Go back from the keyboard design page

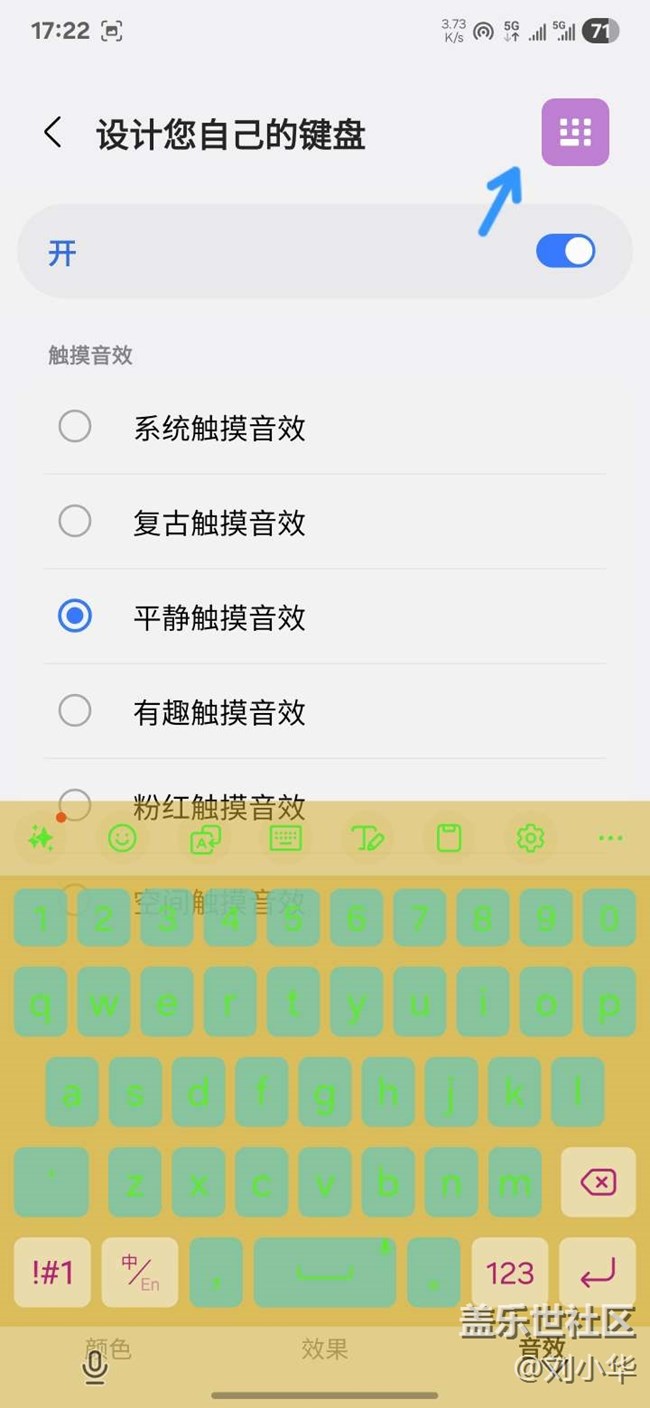click(x=53, y=133)
